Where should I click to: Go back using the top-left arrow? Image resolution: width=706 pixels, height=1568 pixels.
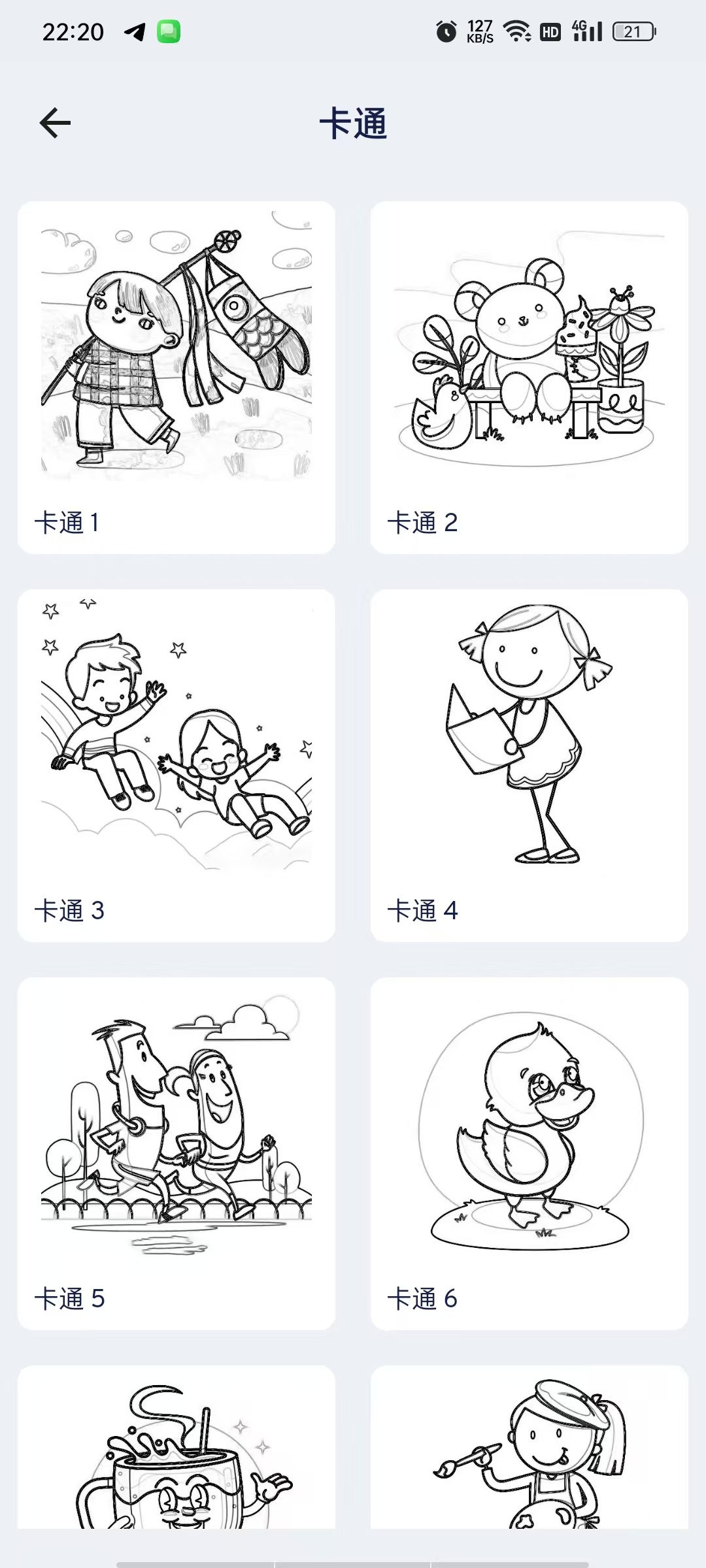55,123
